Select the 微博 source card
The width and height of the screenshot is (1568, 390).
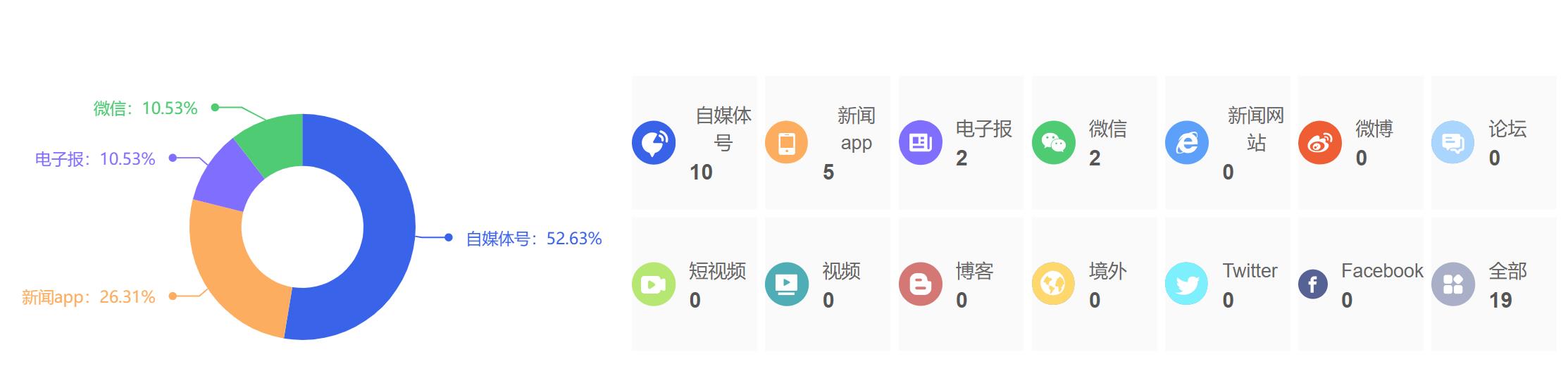point(1360,143)
